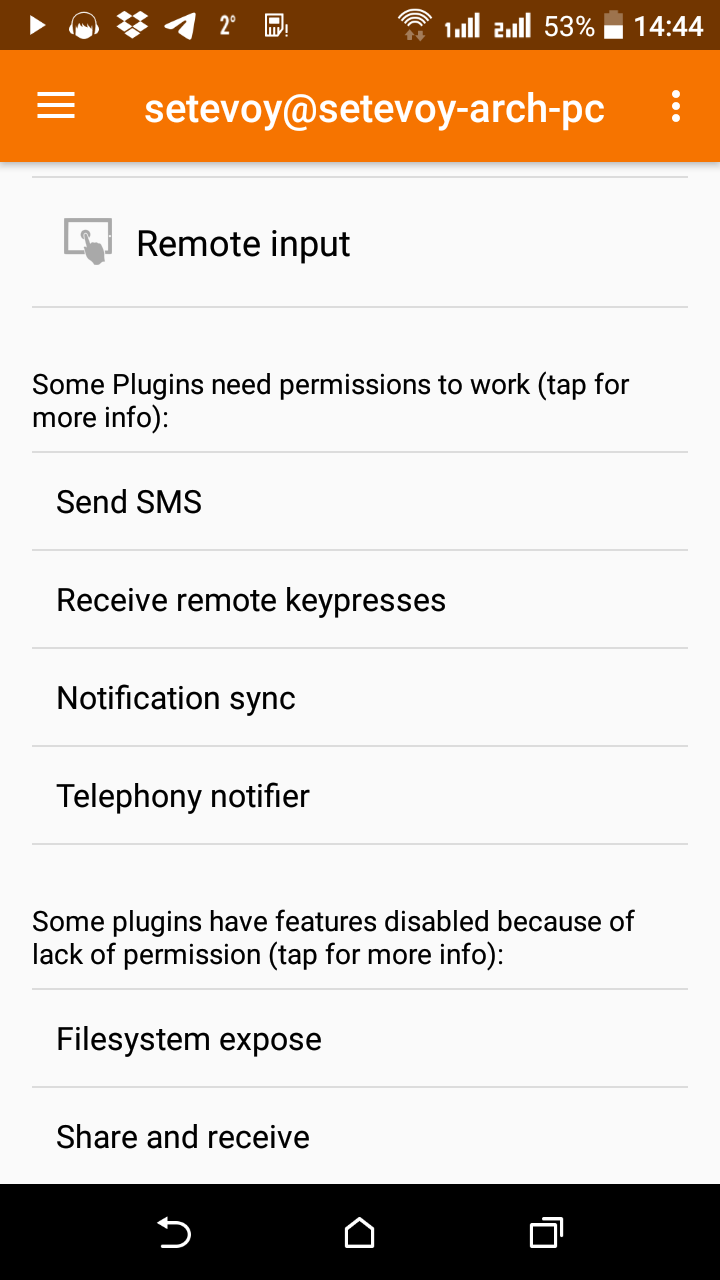Open Remote input
The image size is (720, 1280).
360,243
